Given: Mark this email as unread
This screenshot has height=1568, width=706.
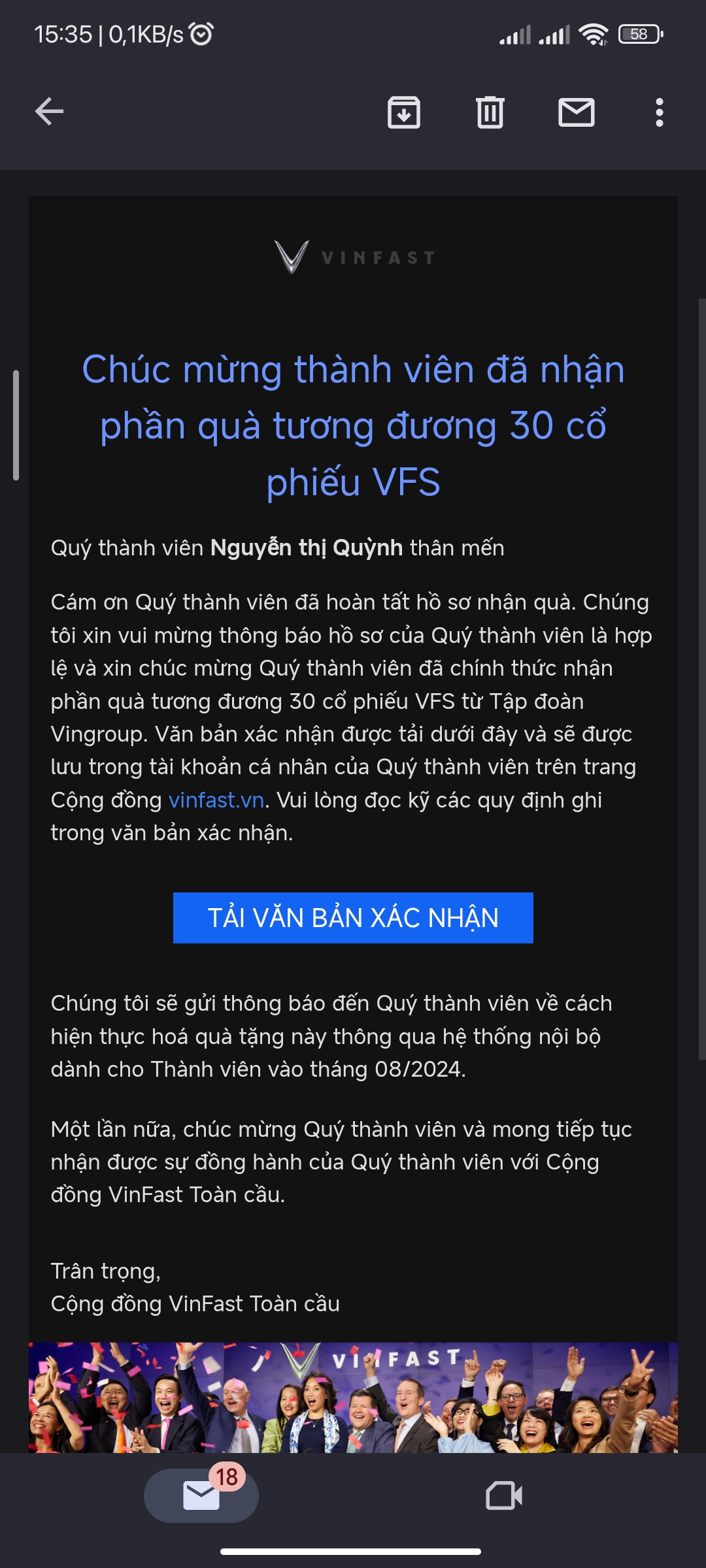Looking at the screenshot, I should 577,112.
